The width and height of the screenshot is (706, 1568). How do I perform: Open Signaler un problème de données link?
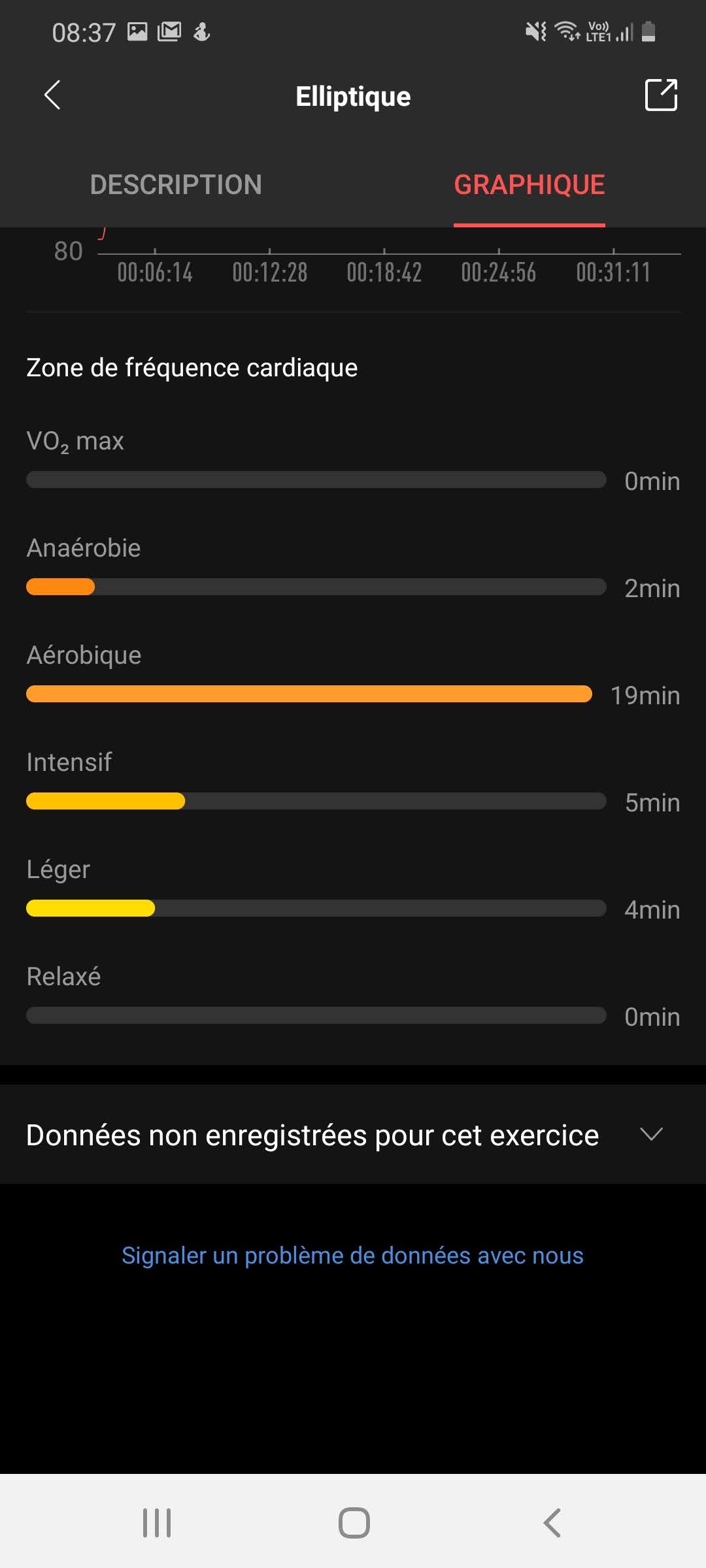(x=352, y=1256)
